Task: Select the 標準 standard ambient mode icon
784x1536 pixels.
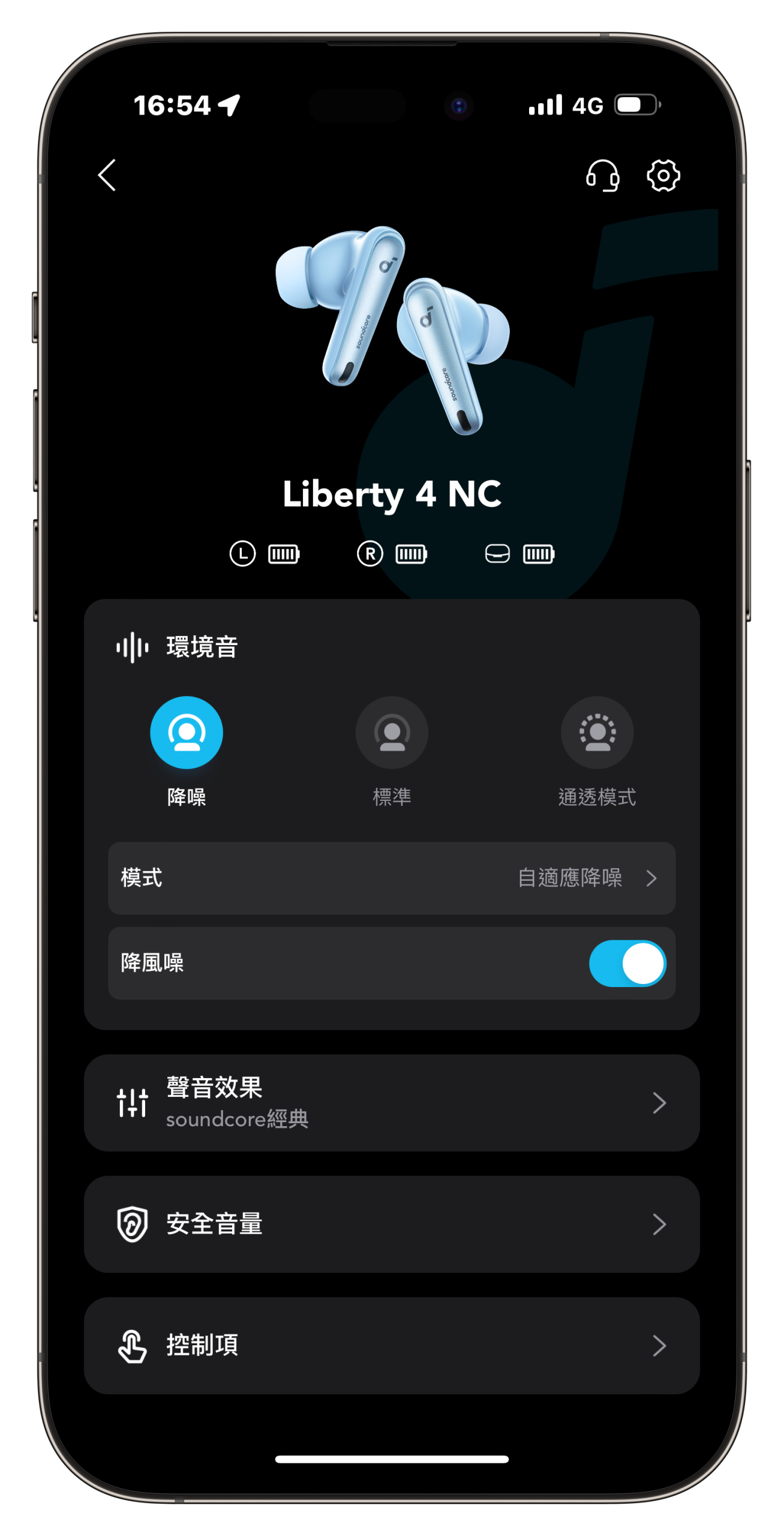Action: click(x=392, y=733)
